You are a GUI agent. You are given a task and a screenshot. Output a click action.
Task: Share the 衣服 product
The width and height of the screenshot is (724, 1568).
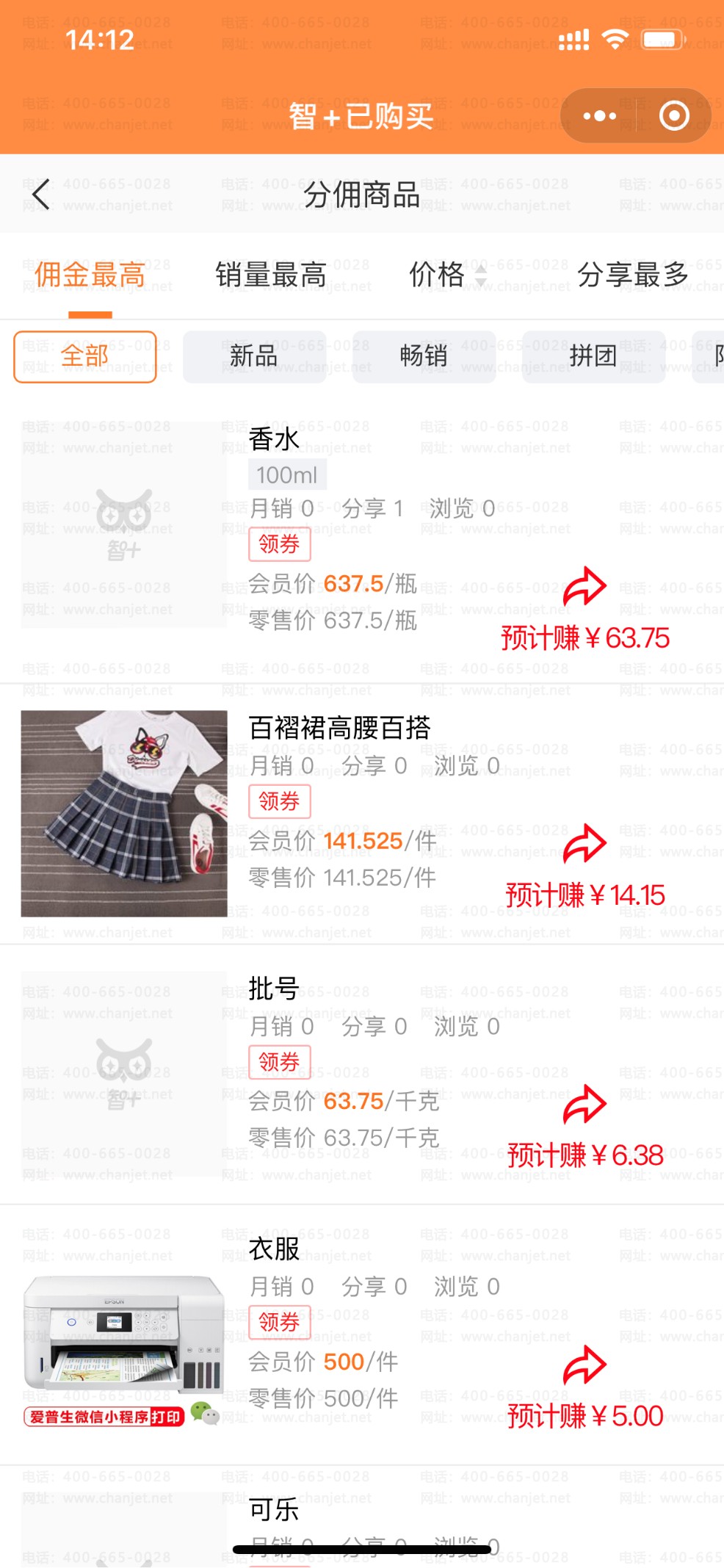(x=584, y=1365)
